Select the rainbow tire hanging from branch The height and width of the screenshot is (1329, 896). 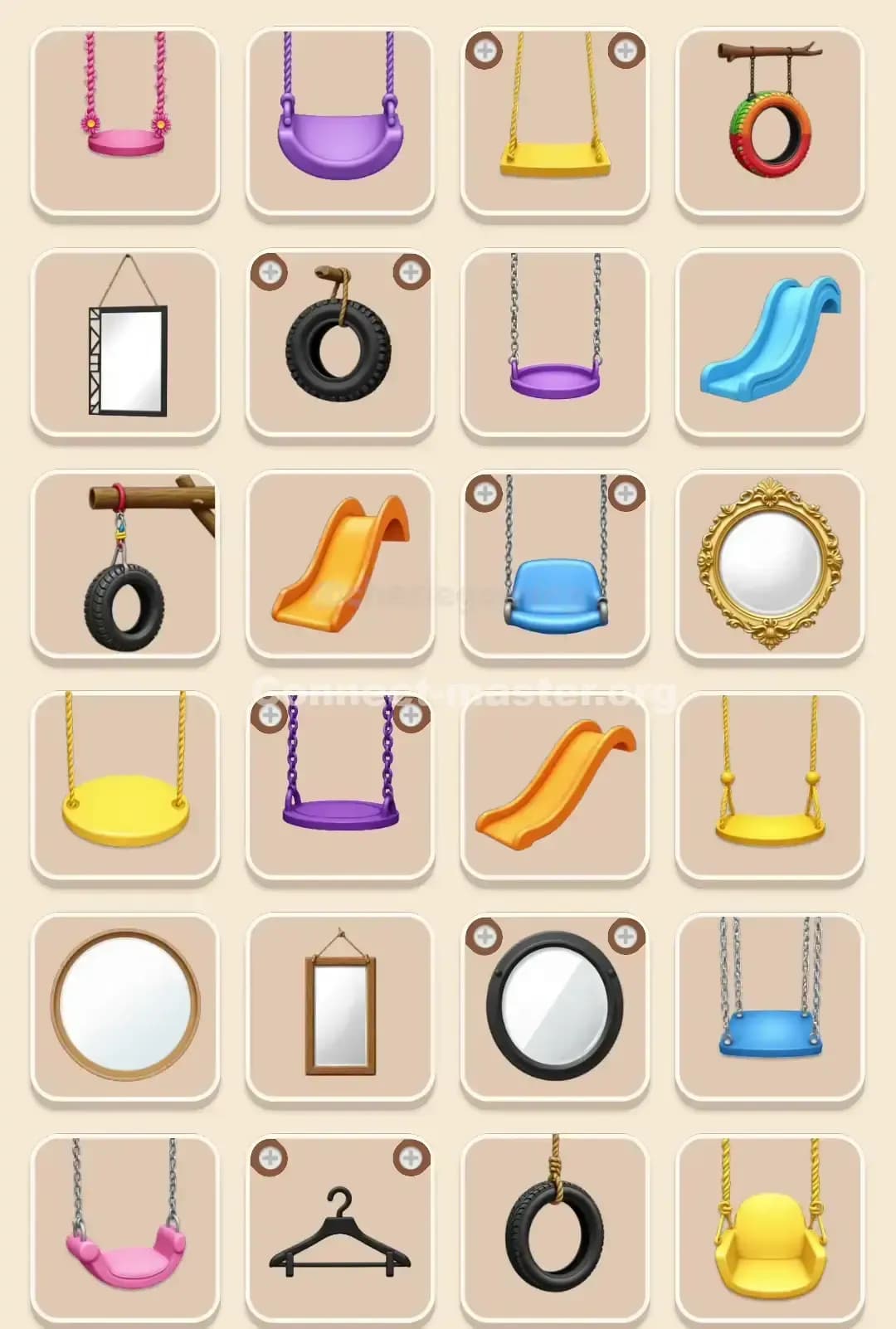pyautogui.click(x=772, y=116)
